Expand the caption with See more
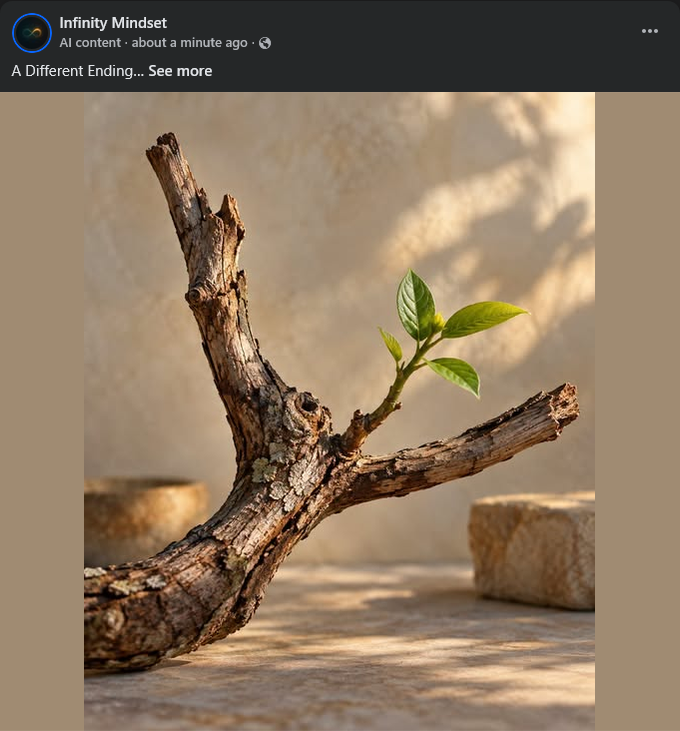 180,71
